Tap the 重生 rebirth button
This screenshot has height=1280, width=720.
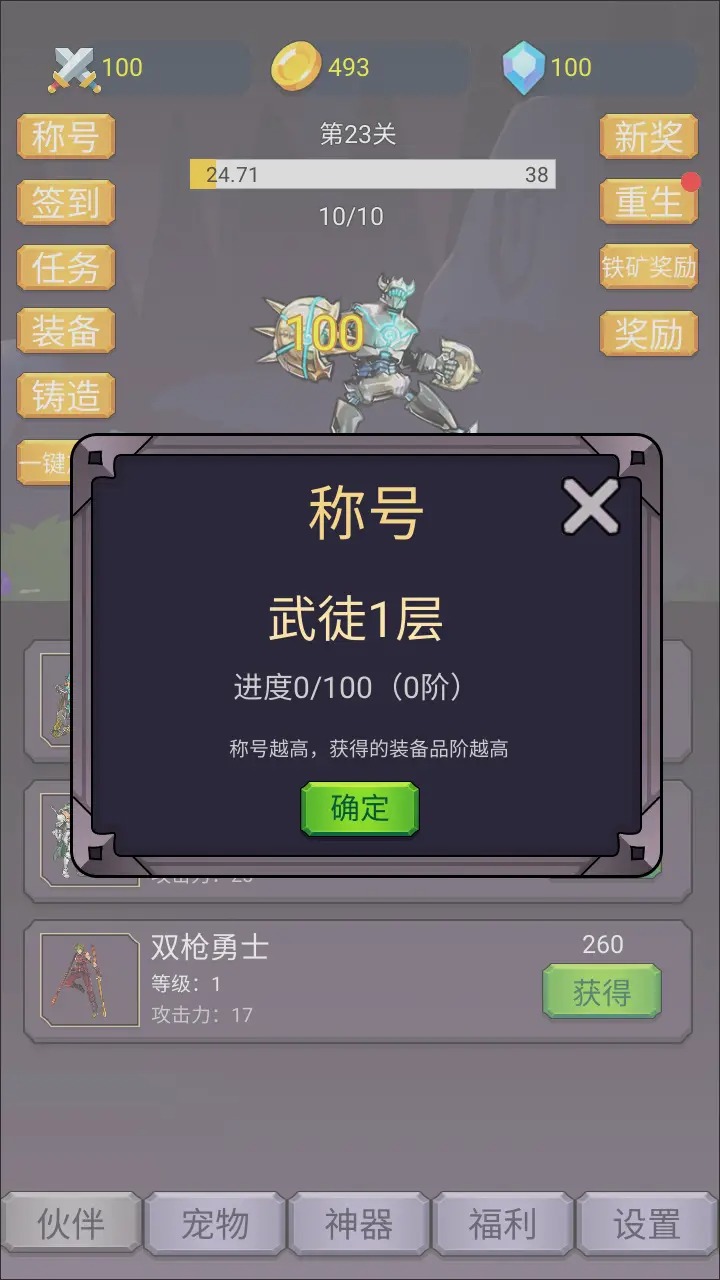click(648, 202)
